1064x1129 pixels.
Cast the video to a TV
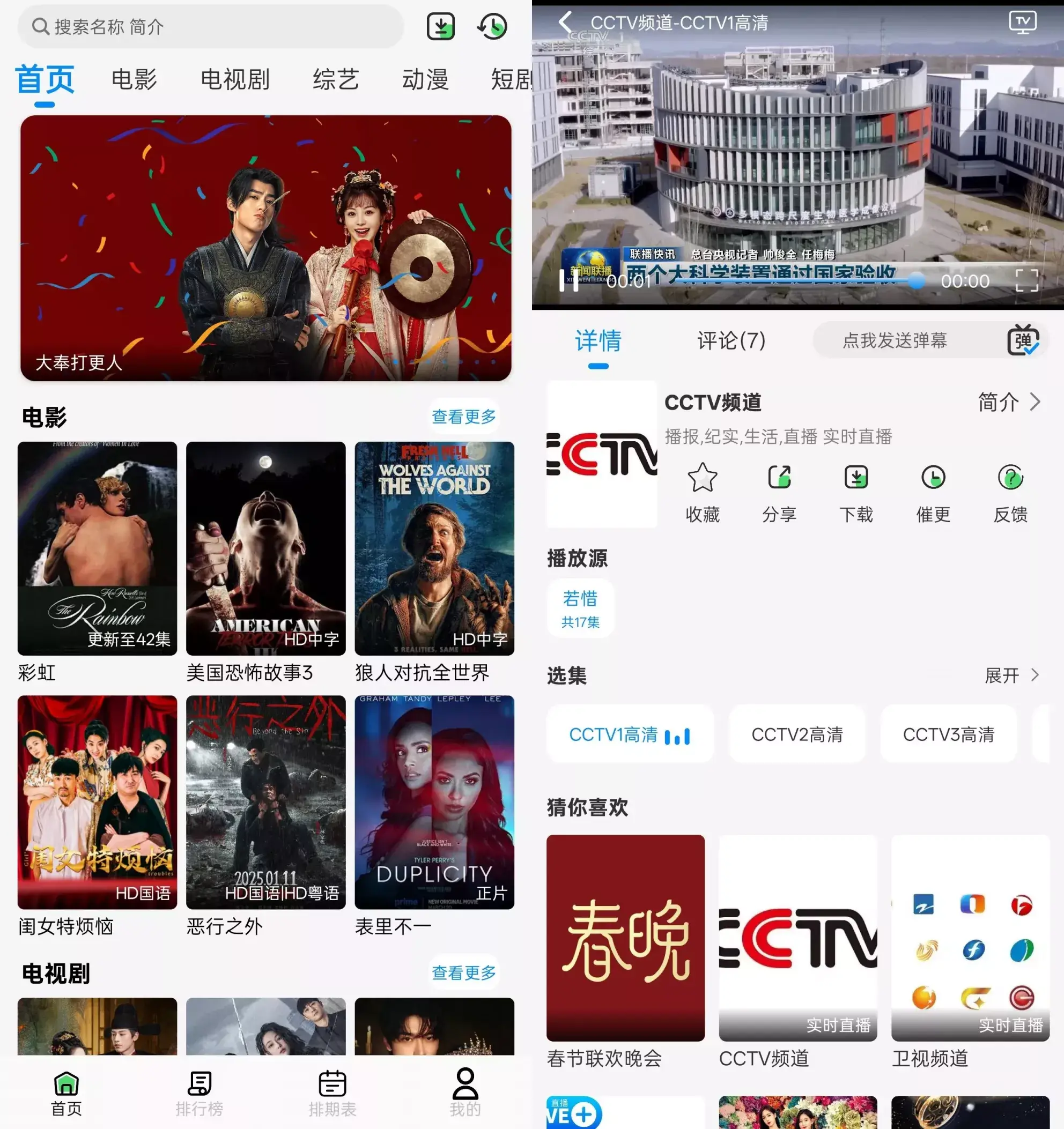click(x=1023, y=23)
